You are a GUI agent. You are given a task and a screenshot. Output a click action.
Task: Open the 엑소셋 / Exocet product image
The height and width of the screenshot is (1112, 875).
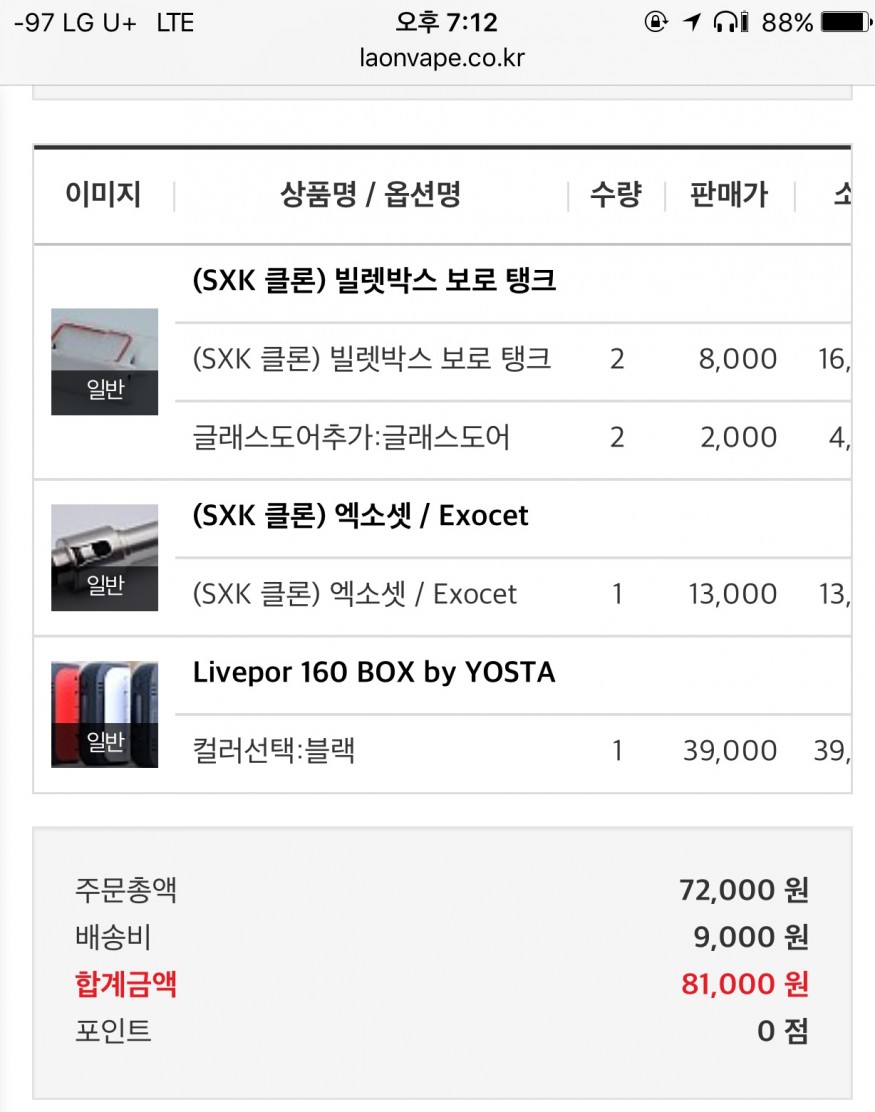104,557
